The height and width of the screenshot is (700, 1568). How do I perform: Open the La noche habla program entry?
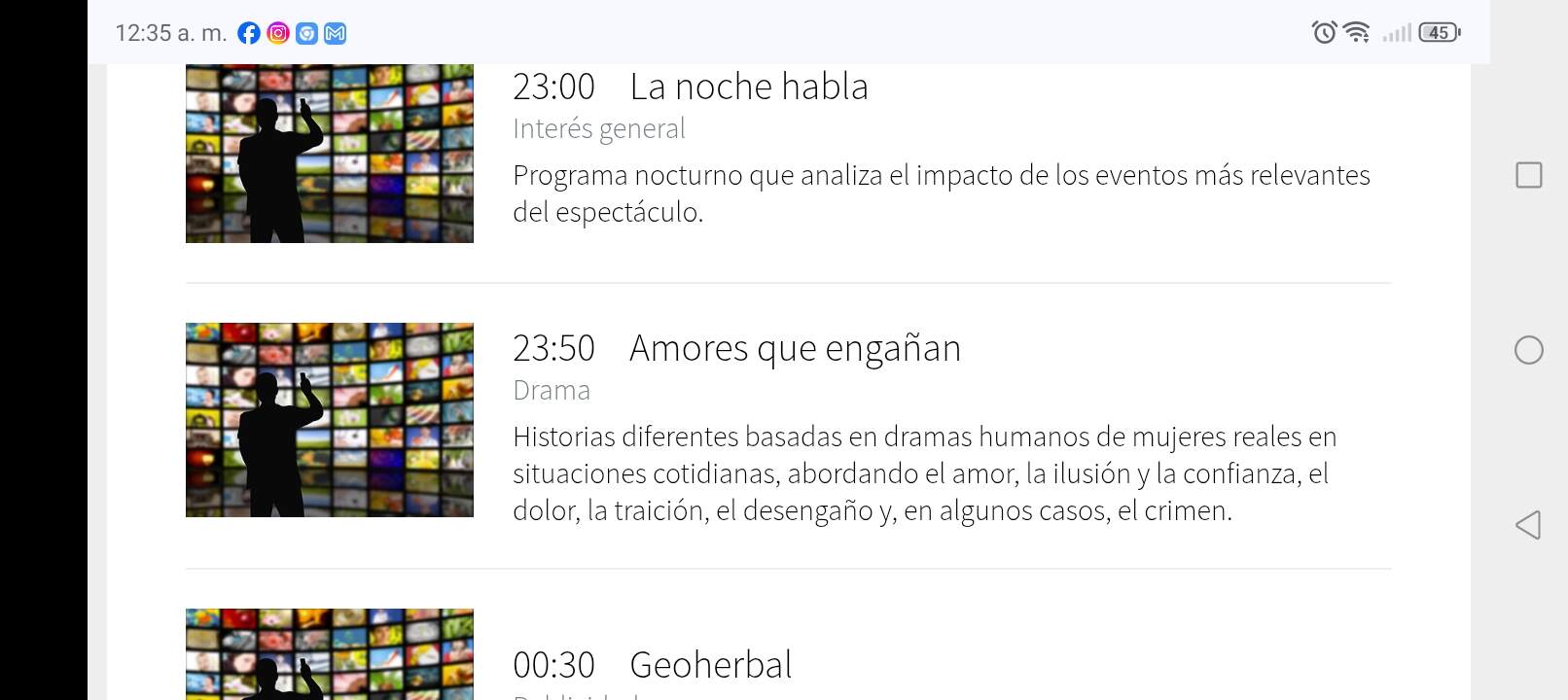coord(748,87)
